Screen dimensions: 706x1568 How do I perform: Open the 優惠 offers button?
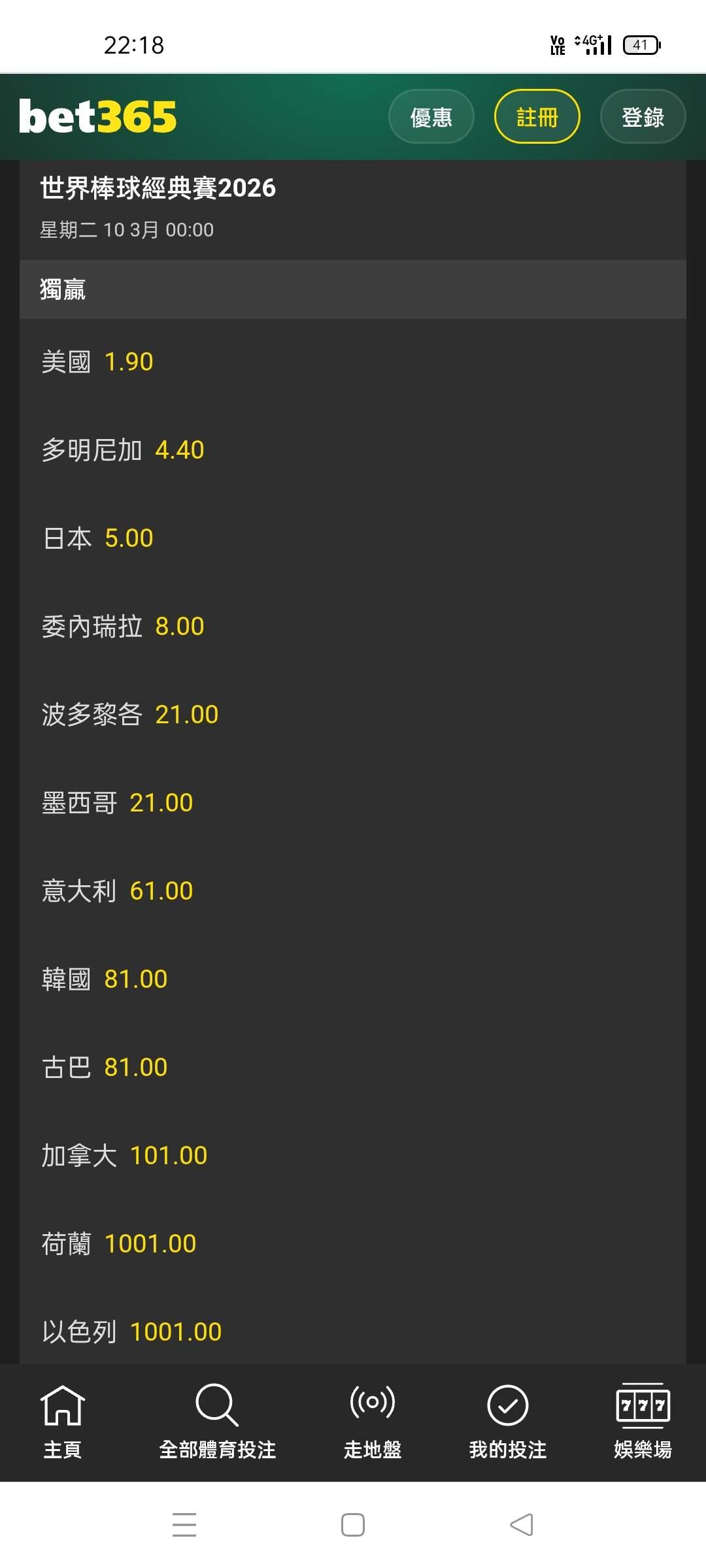(431, 117)
